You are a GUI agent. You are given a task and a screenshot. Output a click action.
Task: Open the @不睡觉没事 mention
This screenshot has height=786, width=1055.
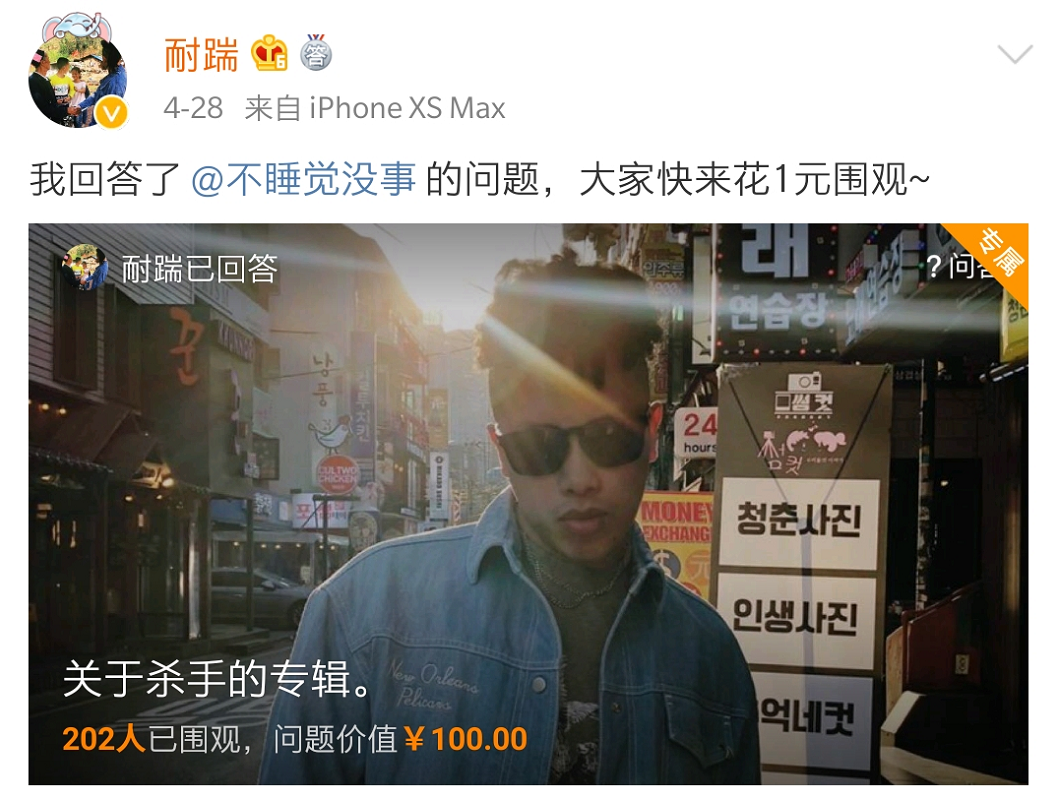(x=302, y=181)
